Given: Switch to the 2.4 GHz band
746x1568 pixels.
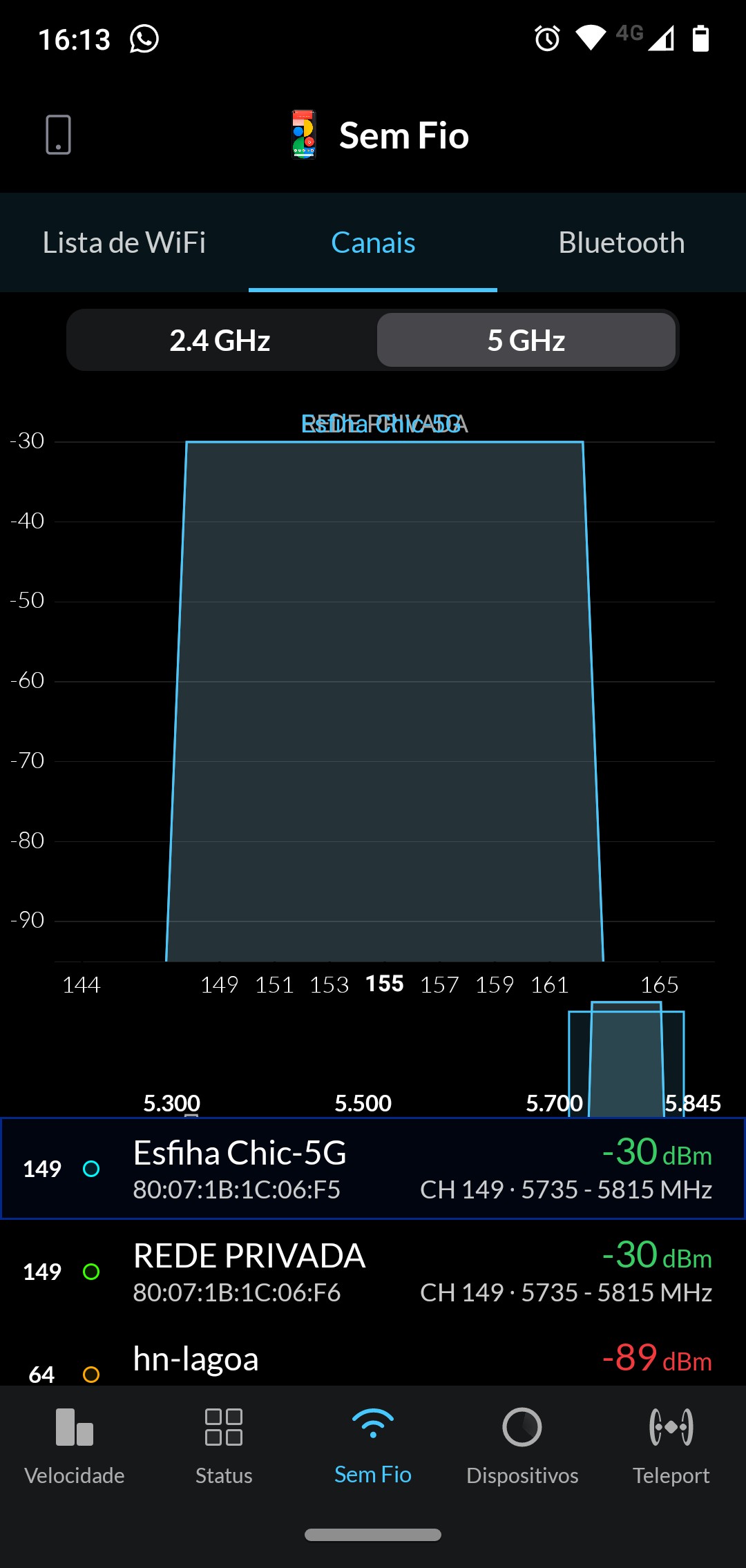Looking at the screenshot, I should pyautogui.click(x=221, y=341).
